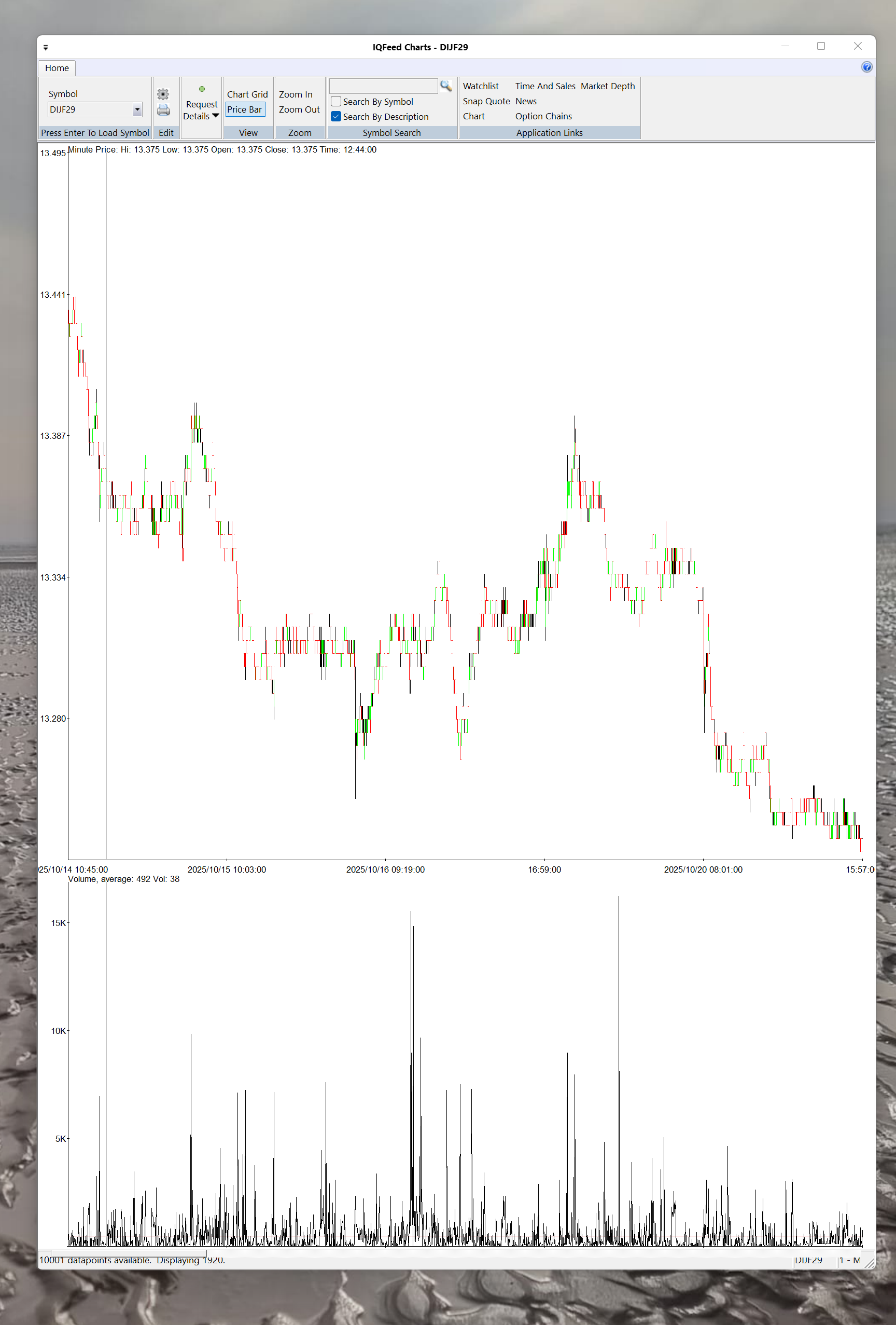Uncheck Search By Description
The width and height of the screenshot is (896, 1325).
pos(337,116)
